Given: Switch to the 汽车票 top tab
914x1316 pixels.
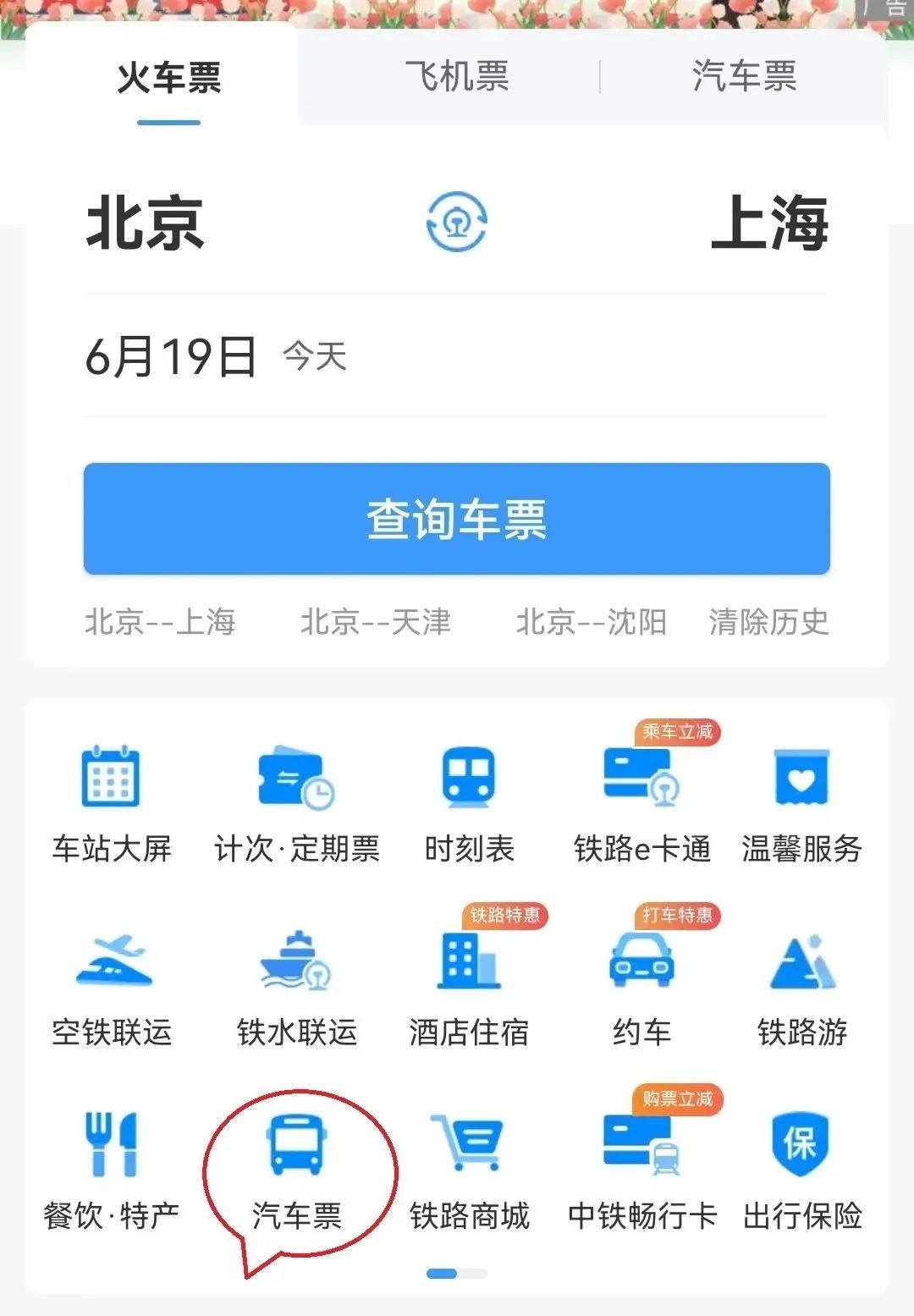Looking at the screenshot, I should coord(744,76).
